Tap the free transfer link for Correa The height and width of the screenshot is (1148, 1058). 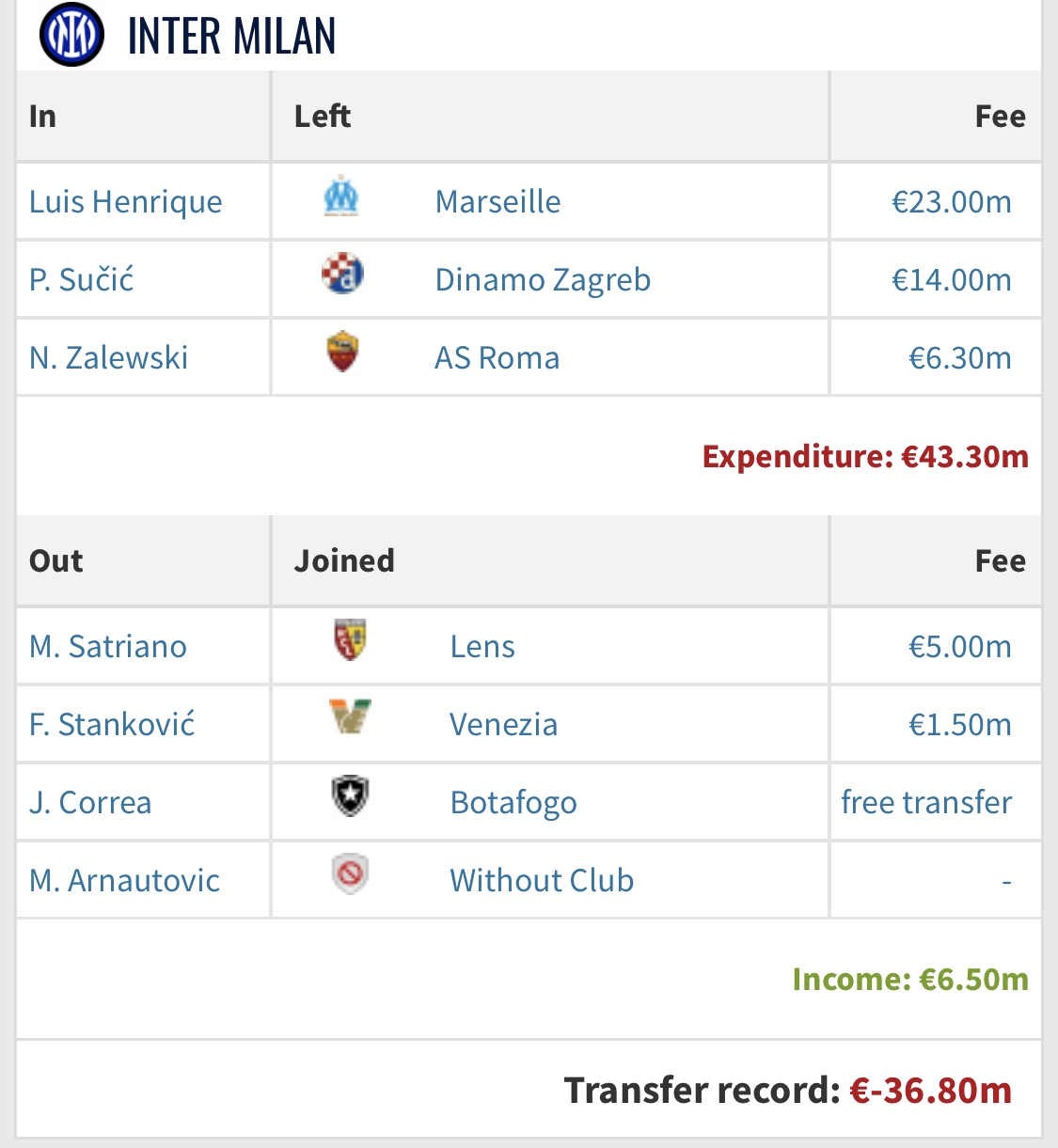(926, 803)
